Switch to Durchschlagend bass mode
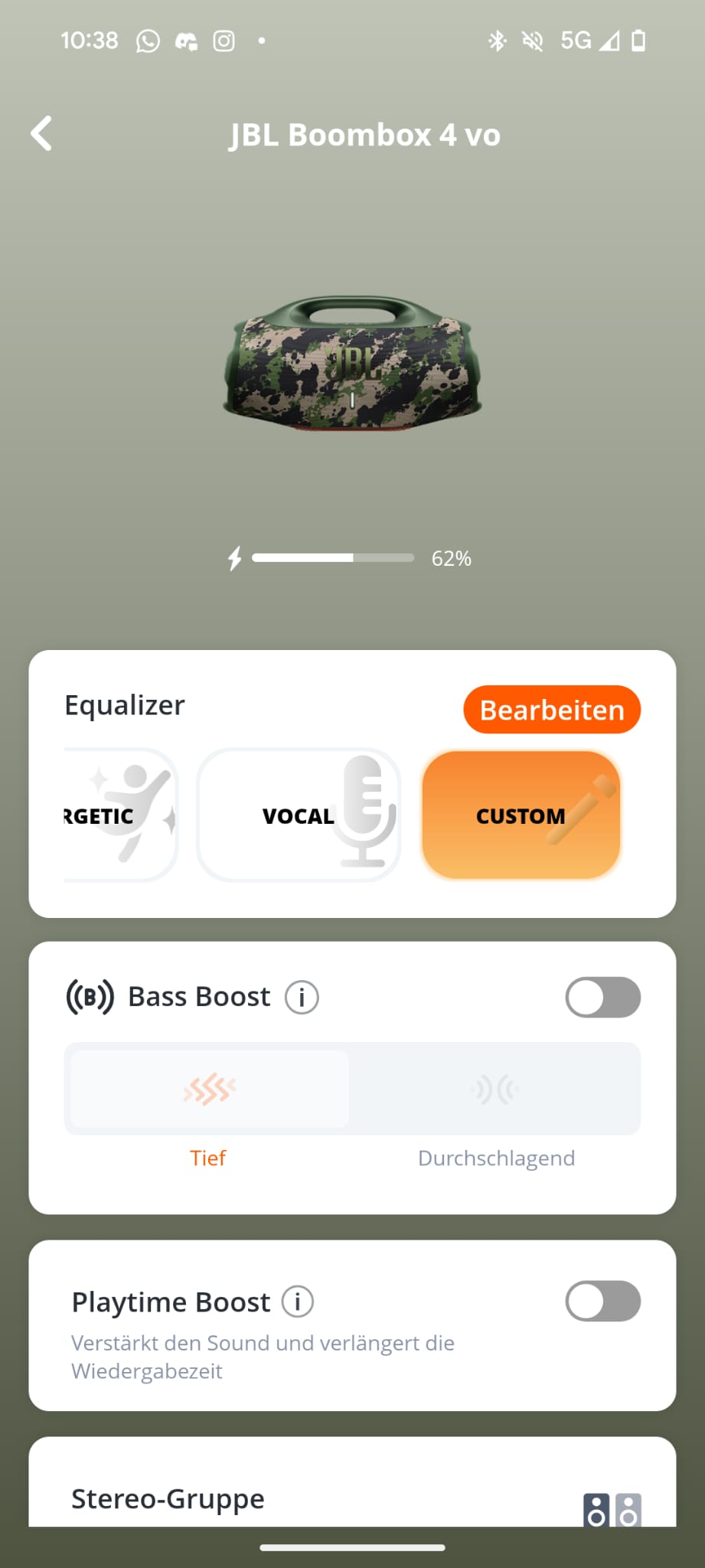Image resolution: width=705 pixels, height=1568 pixels. coord(495,1089)
